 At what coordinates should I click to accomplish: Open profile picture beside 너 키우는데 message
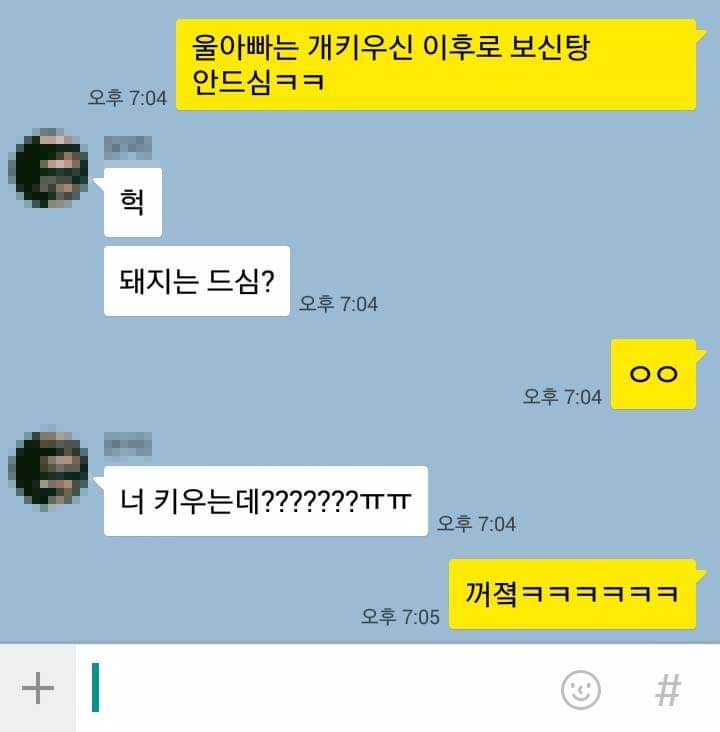(48, 466)
